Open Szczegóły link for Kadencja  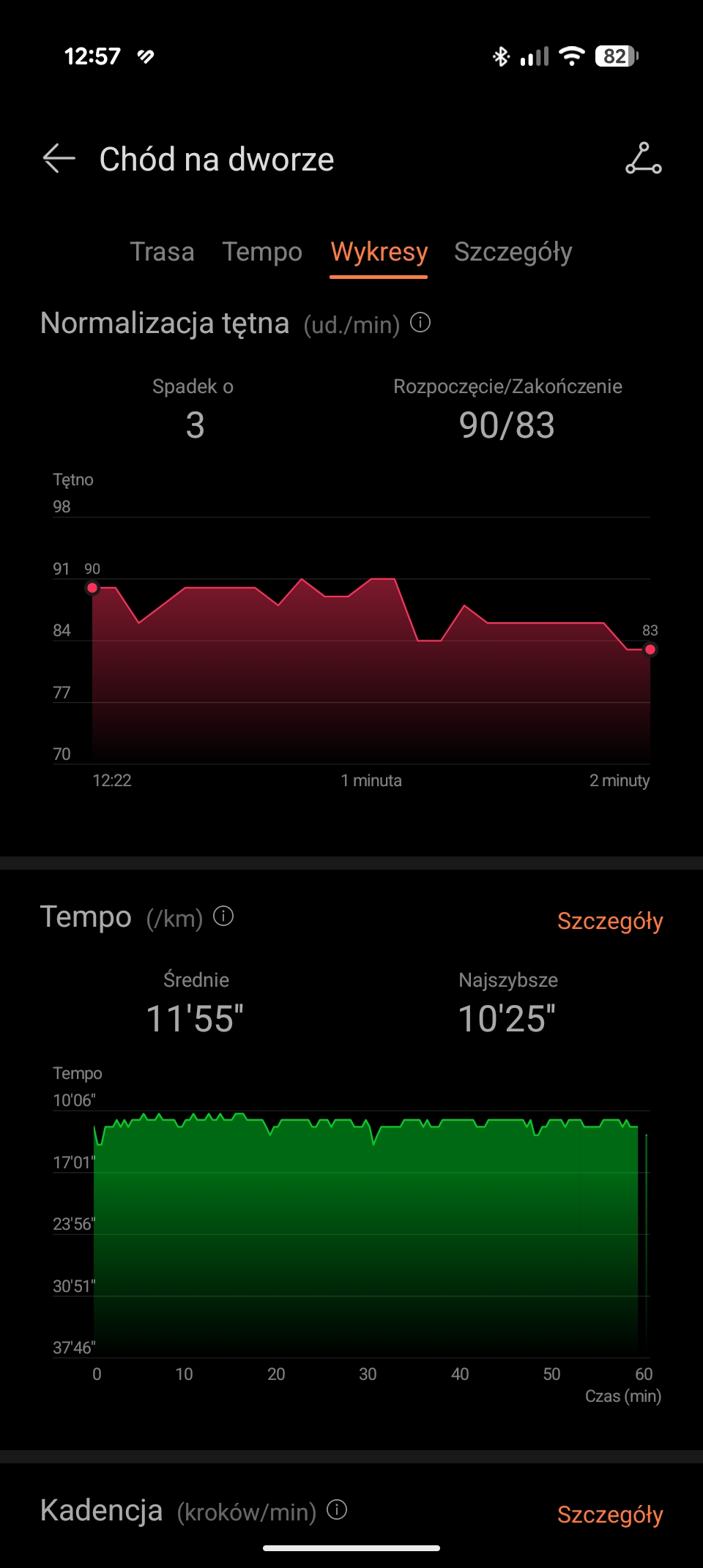(x=609, y=1515)
